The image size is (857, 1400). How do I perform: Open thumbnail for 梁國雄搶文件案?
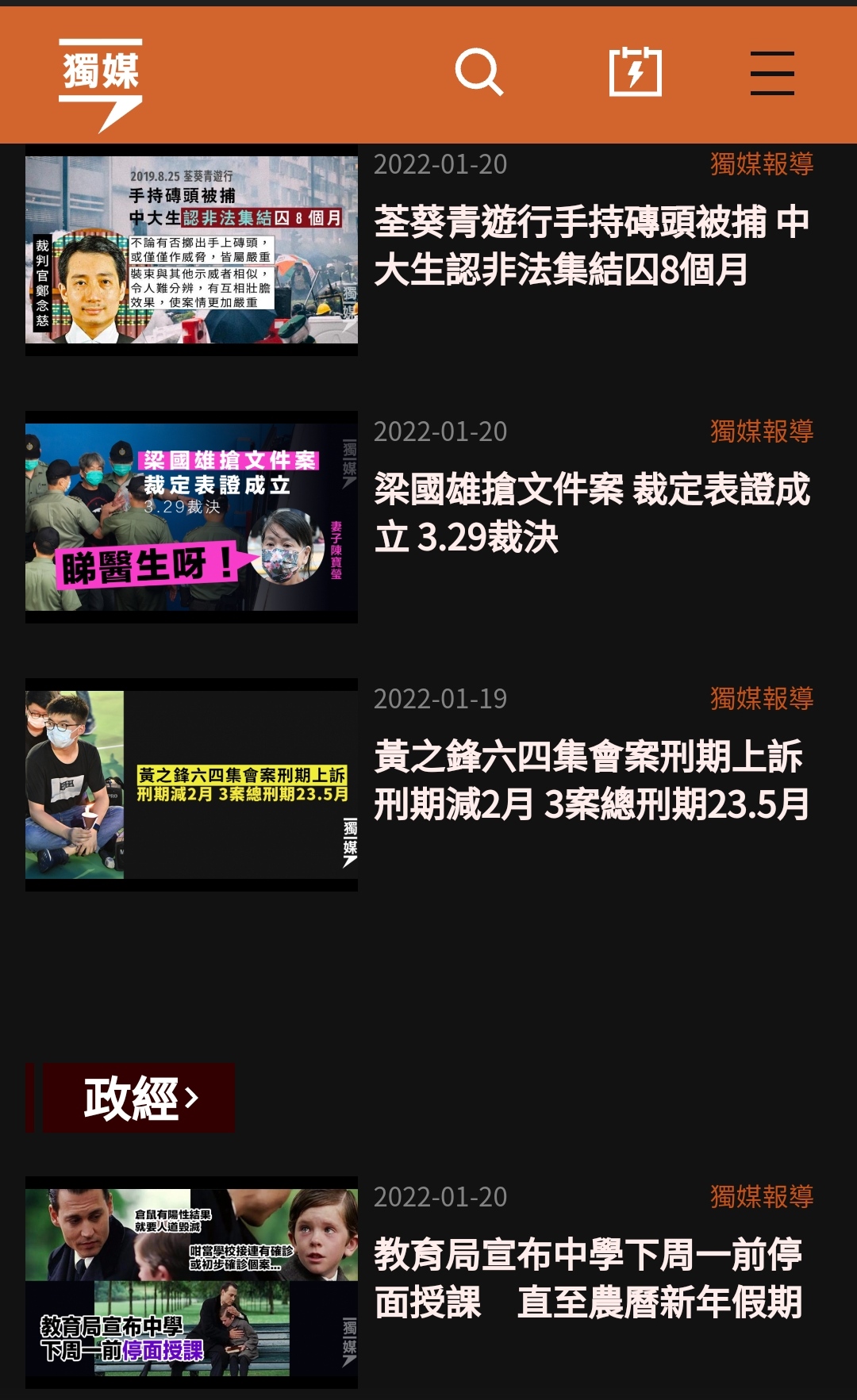191,517
